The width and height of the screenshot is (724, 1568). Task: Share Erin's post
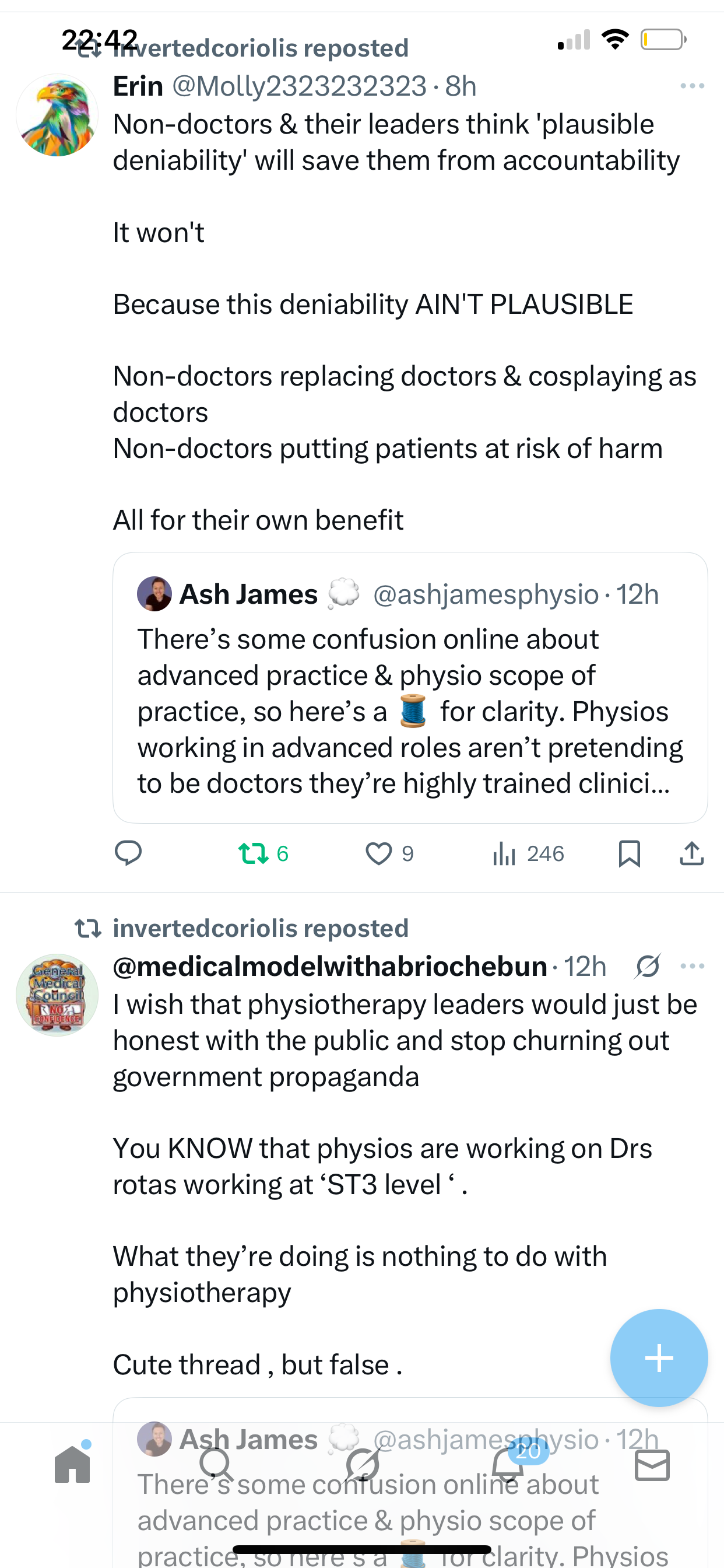pos(691,853)
